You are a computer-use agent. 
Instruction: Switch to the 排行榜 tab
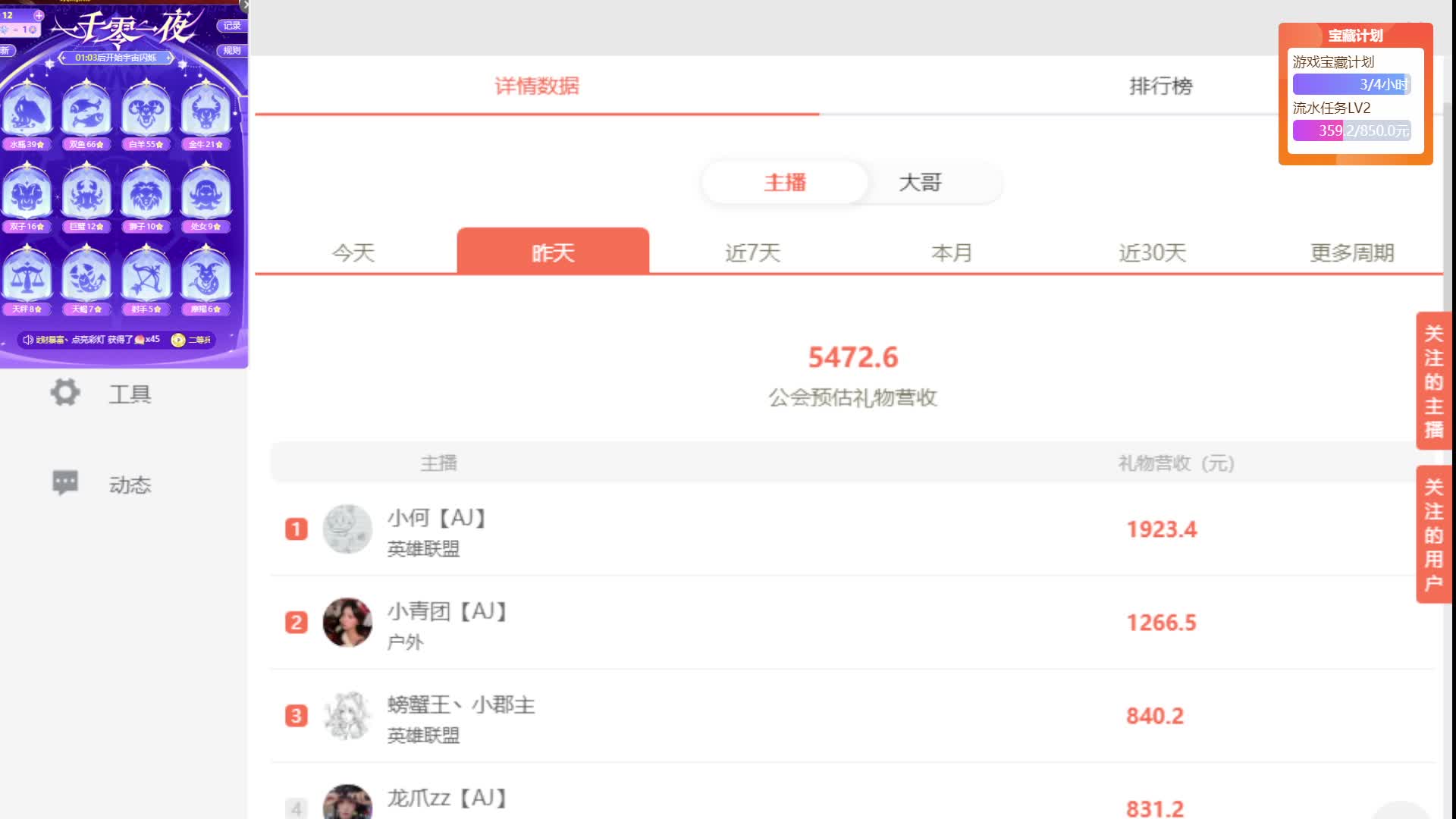1160,86
